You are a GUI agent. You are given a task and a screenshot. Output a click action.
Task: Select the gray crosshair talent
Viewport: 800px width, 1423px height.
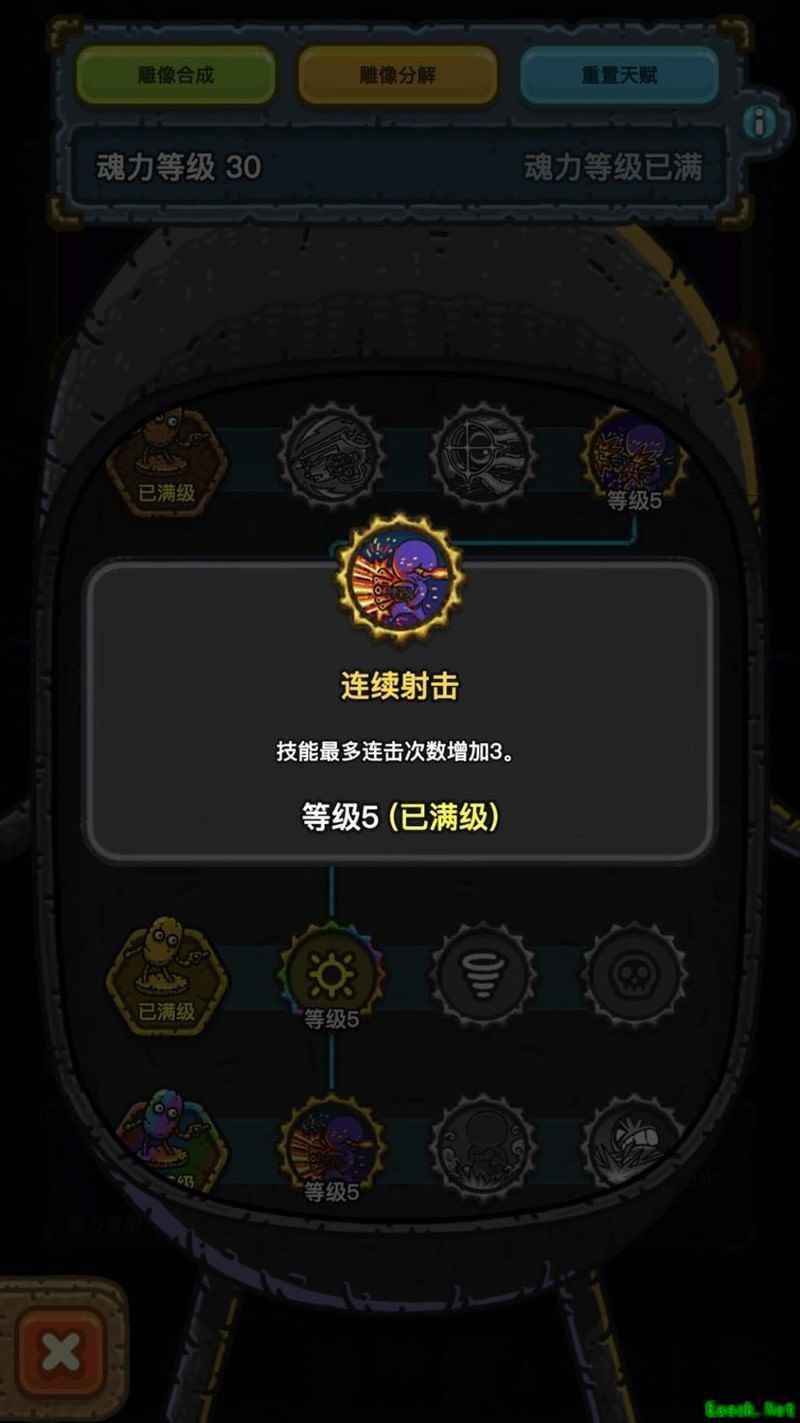click(x=484, y=455)
